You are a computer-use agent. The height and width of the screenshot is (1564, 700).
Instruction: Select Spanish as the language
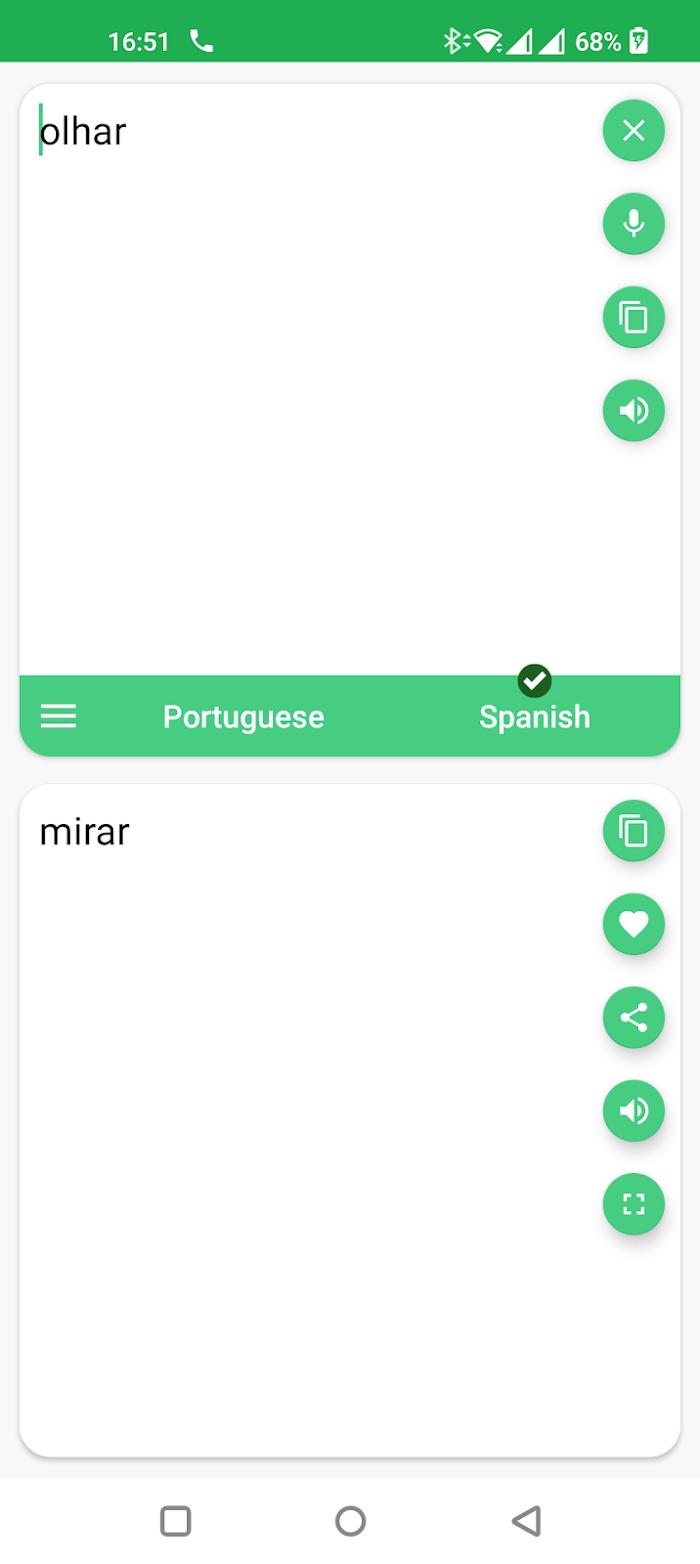[x=534, y=716]
